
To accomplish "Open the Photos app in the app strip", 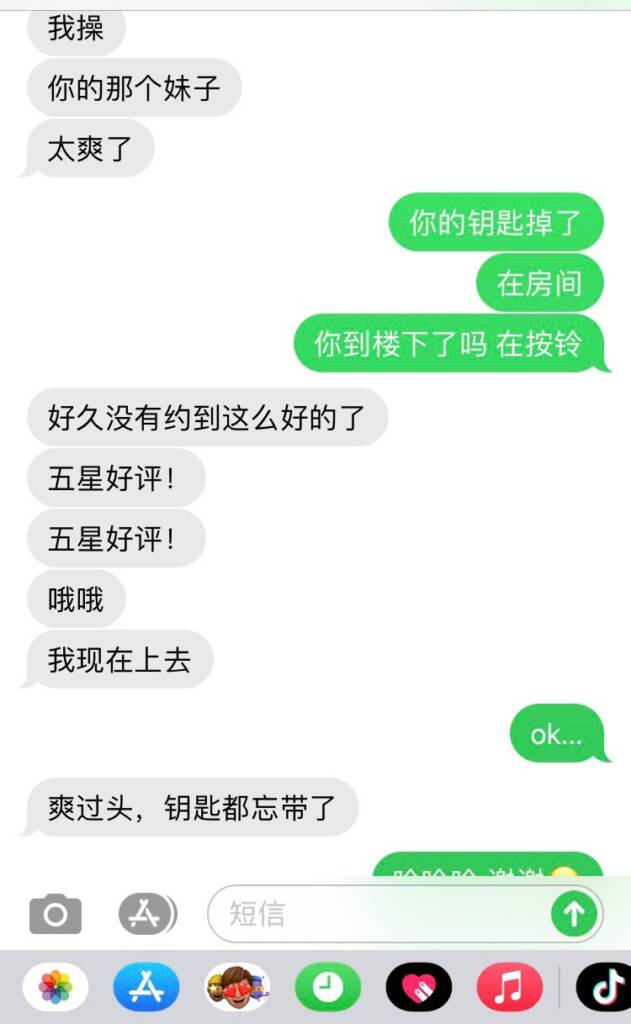I will tap(55, 988).
